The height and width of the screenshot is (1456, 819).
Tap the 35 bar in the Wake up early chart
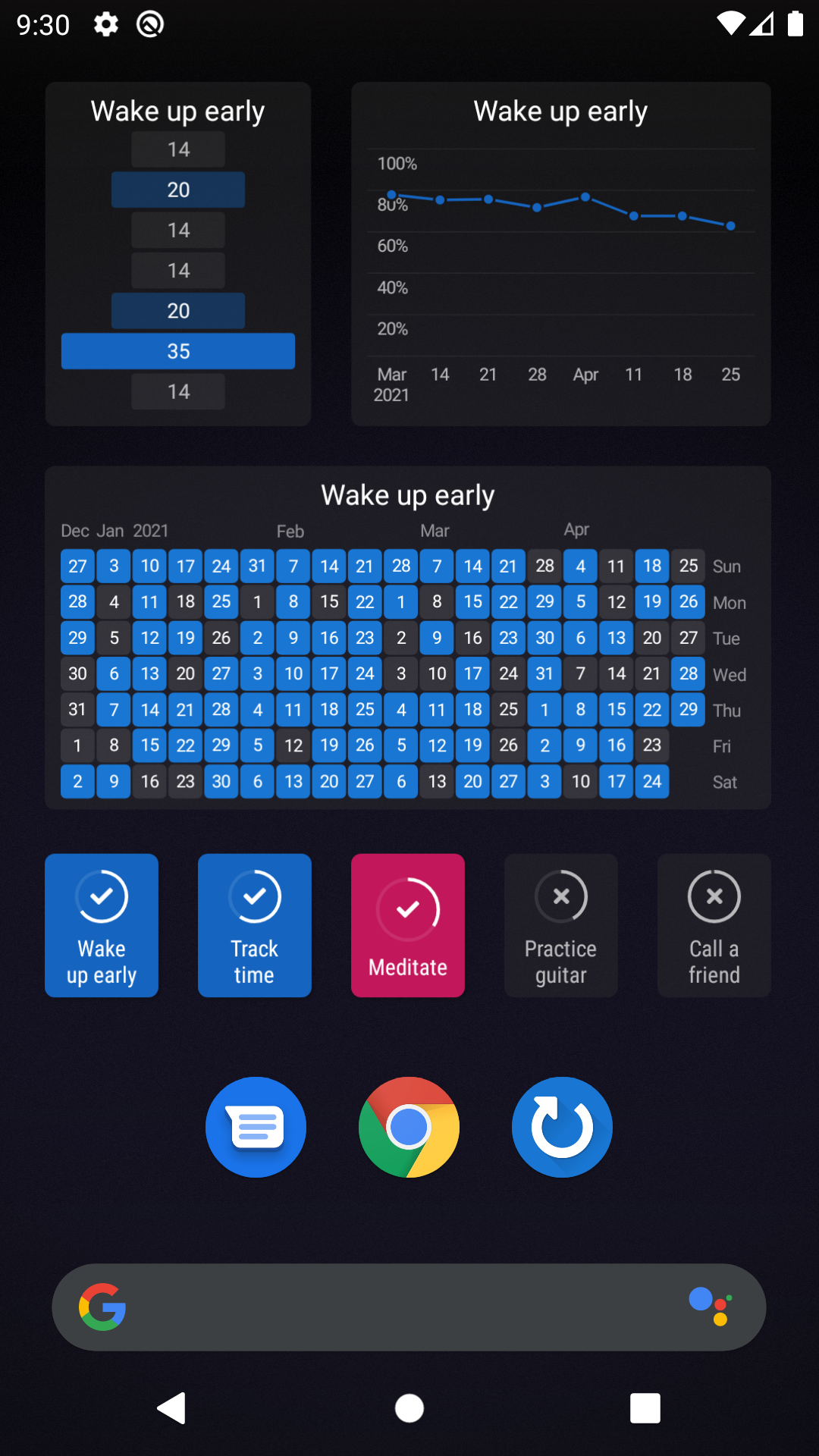[177, 350]
